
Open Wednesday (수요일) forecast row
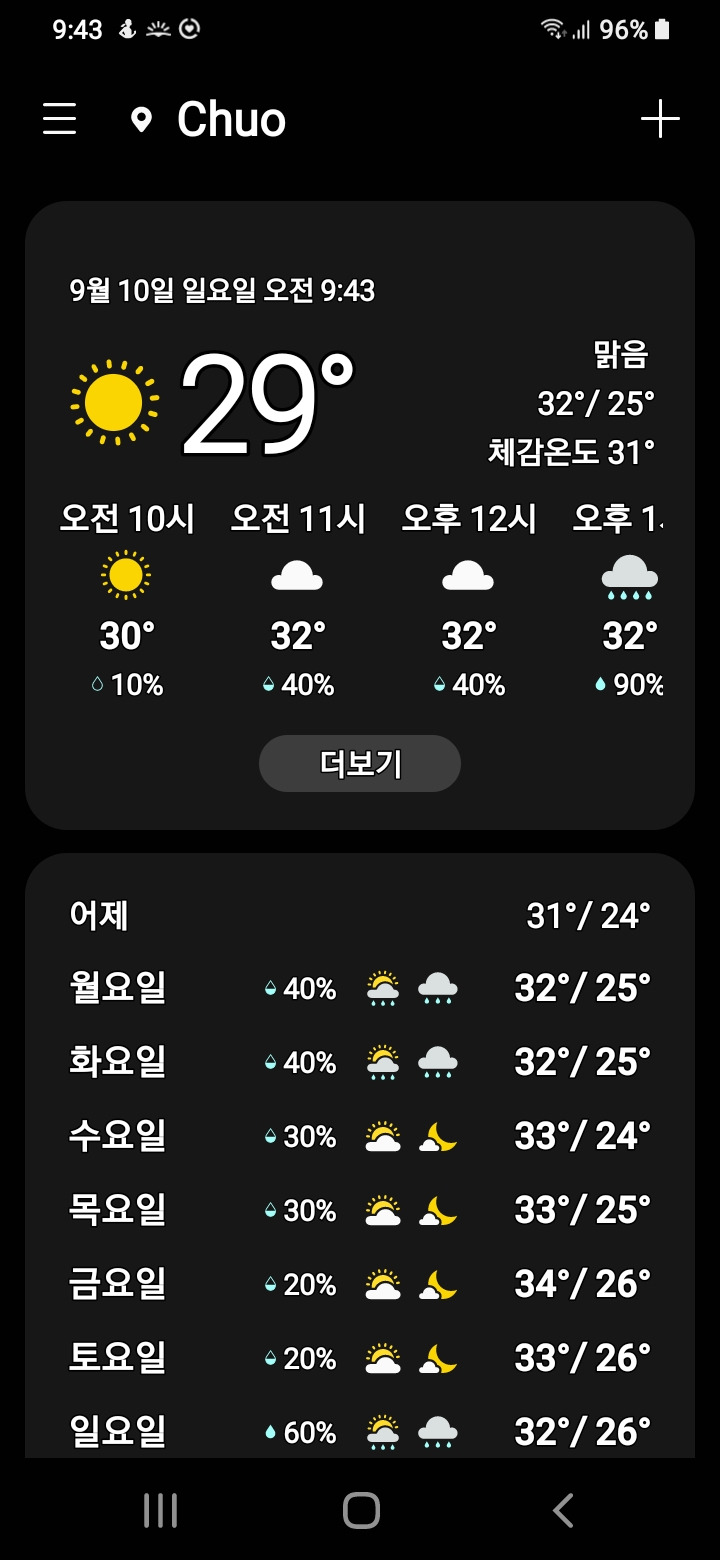(360, 1136)
